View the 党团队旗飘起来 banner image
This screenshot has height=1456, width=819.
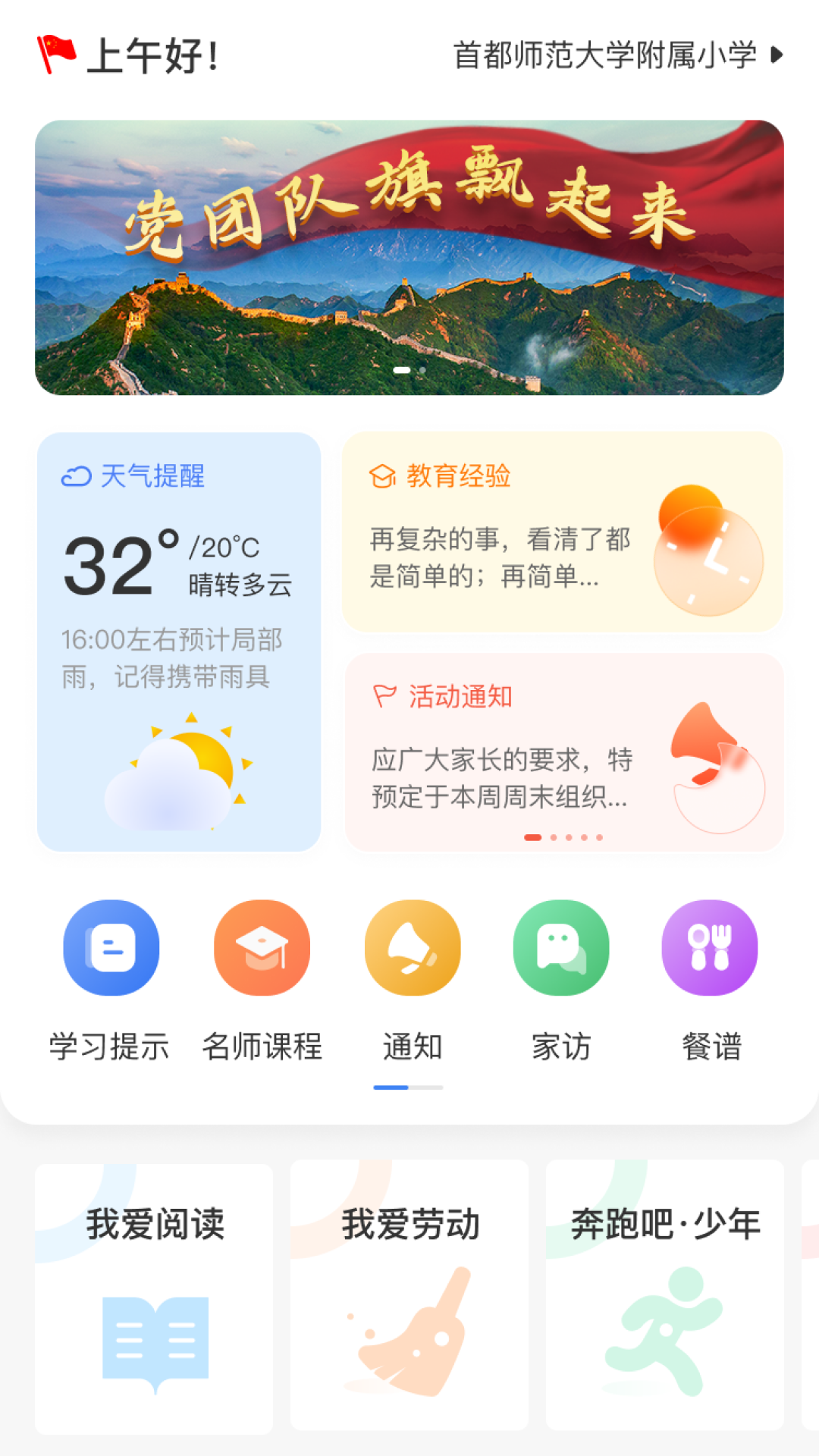[409, 254]
